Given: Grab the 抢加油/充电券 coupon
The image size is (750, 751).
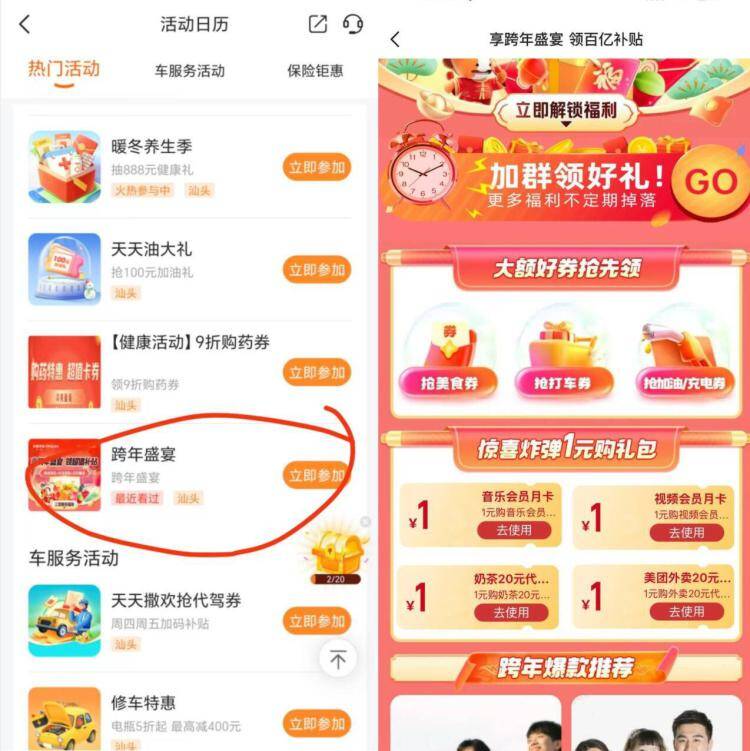Looking at the screenshot, I should pyautogui.click(x=684, y=383).
